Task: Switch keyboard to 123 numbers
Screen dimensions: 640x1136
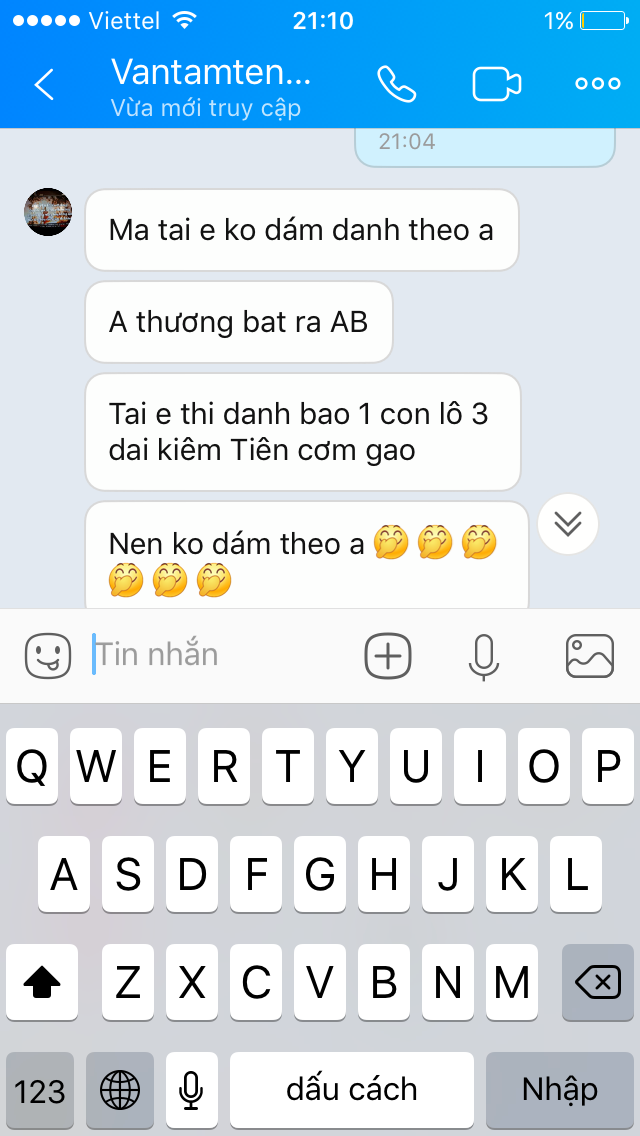Action: (x=40, y=1090)
